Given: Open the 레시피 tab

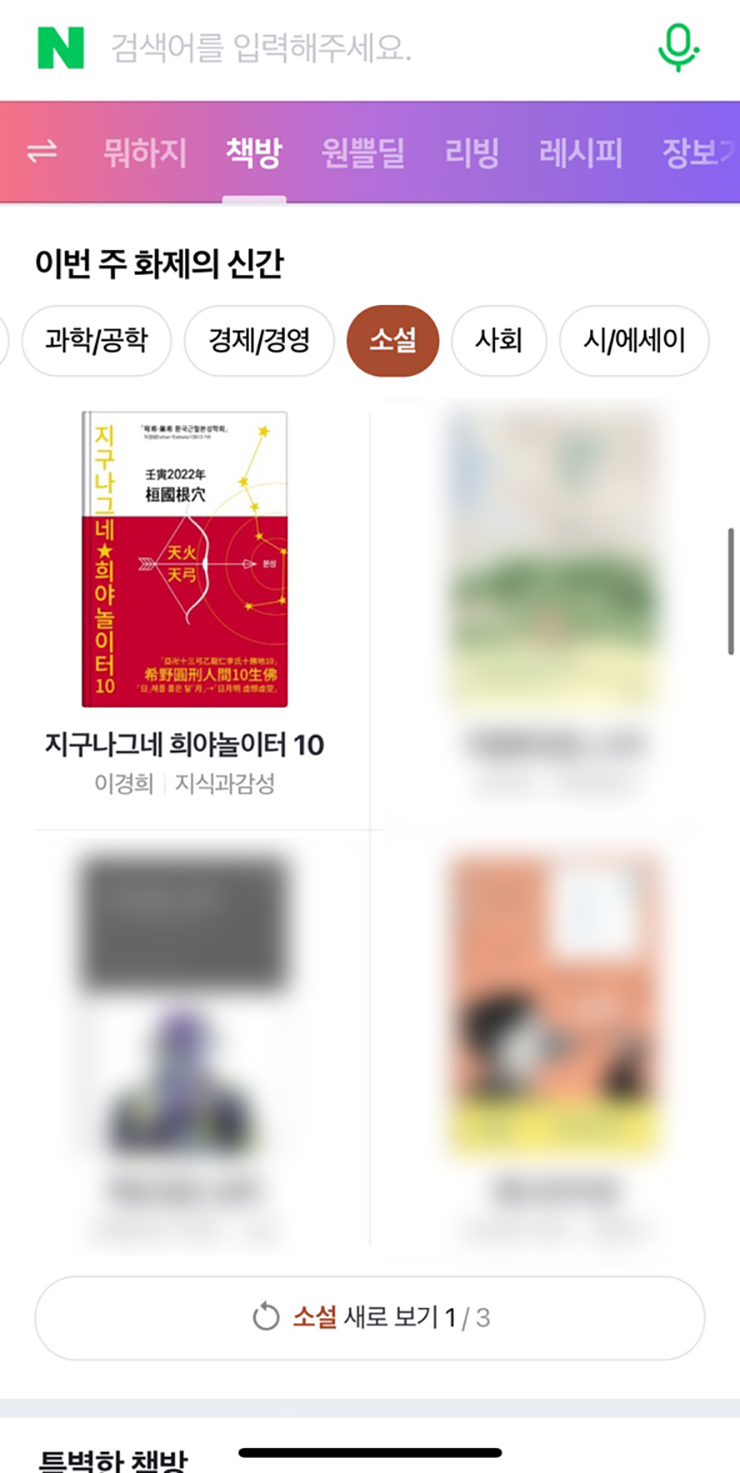Looking at the screenshot, I should tap(580, 153).
